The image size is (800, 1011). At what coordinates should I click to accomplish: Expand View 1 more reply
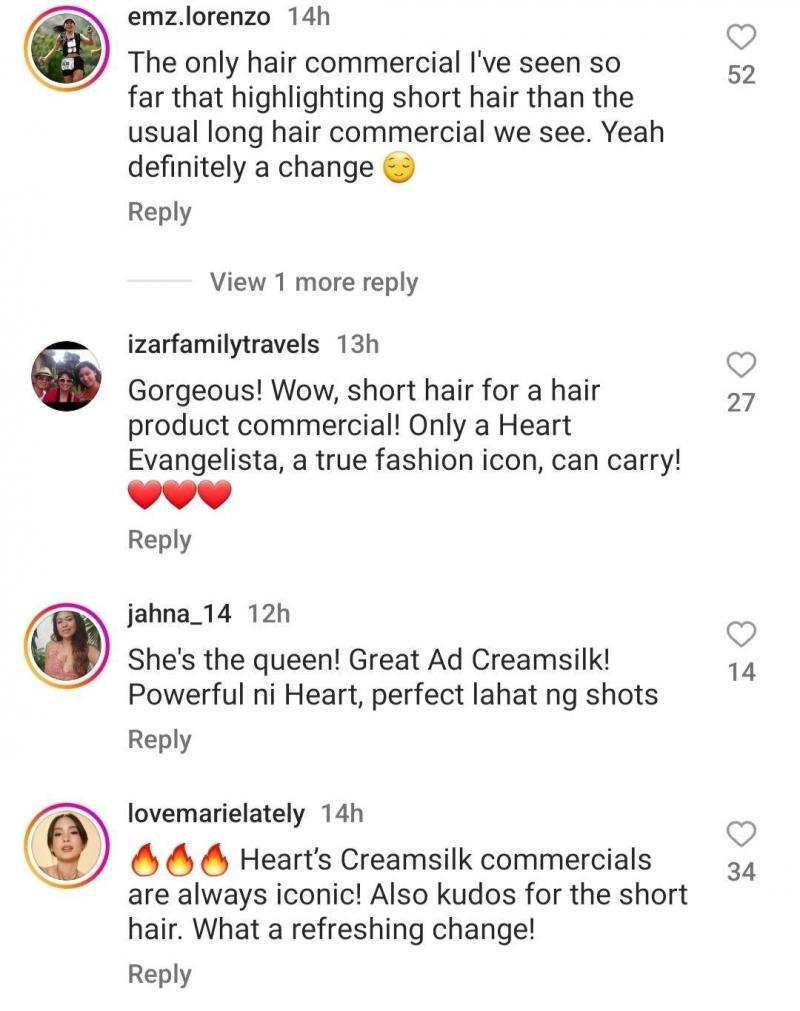[313, 283]
